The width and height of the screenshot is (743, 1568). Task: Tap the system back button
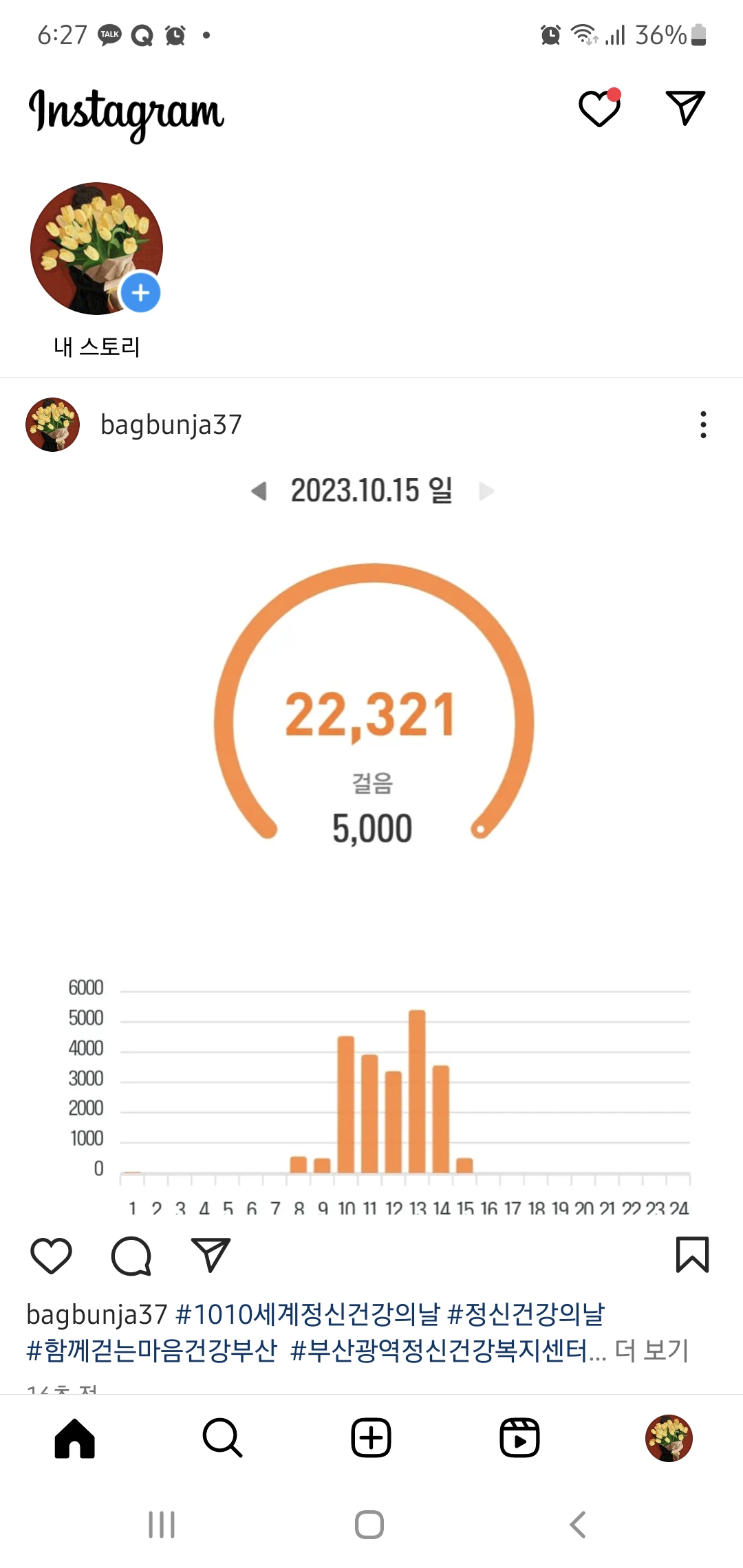point(578,1525)
